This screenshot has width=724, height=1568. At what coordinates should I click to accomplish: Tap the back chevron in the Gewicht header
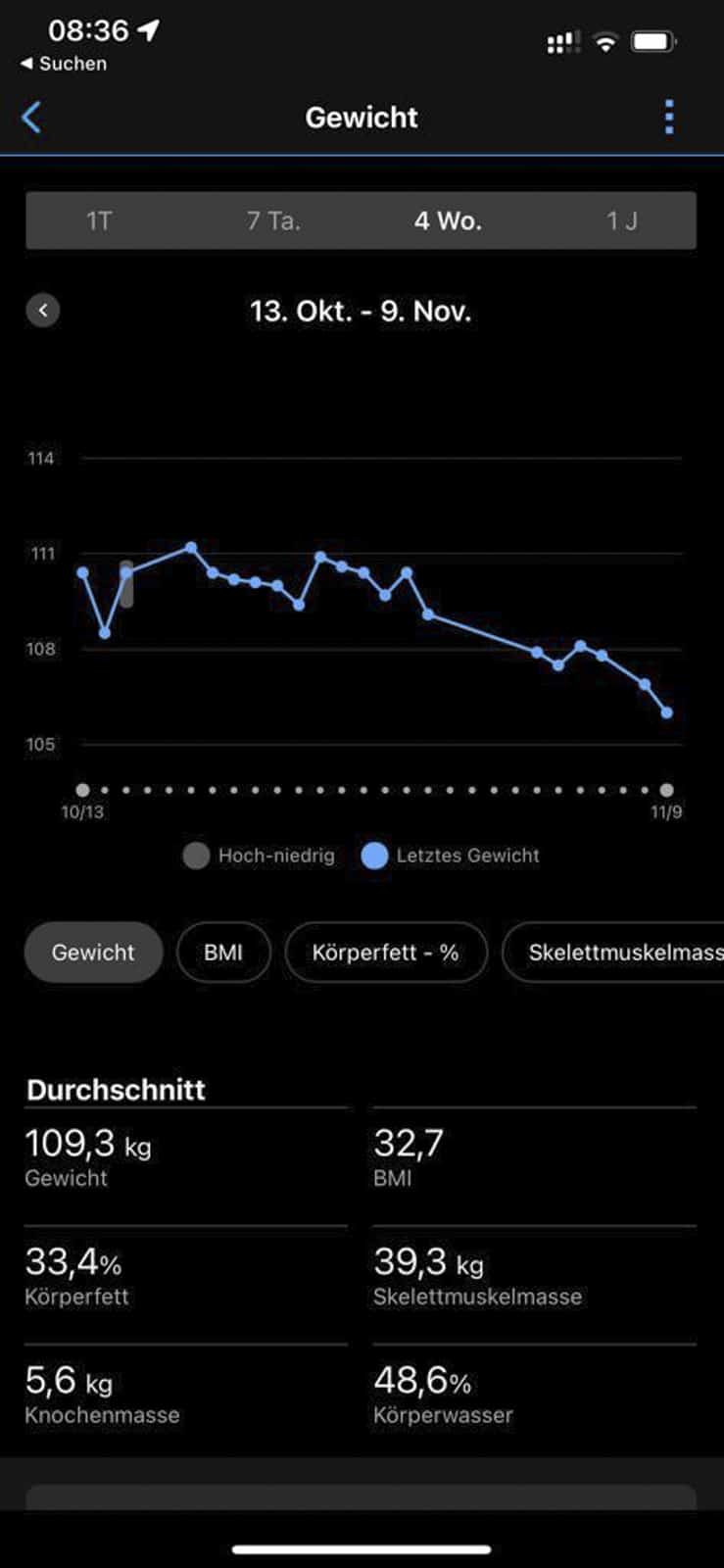tap(31, 117)
